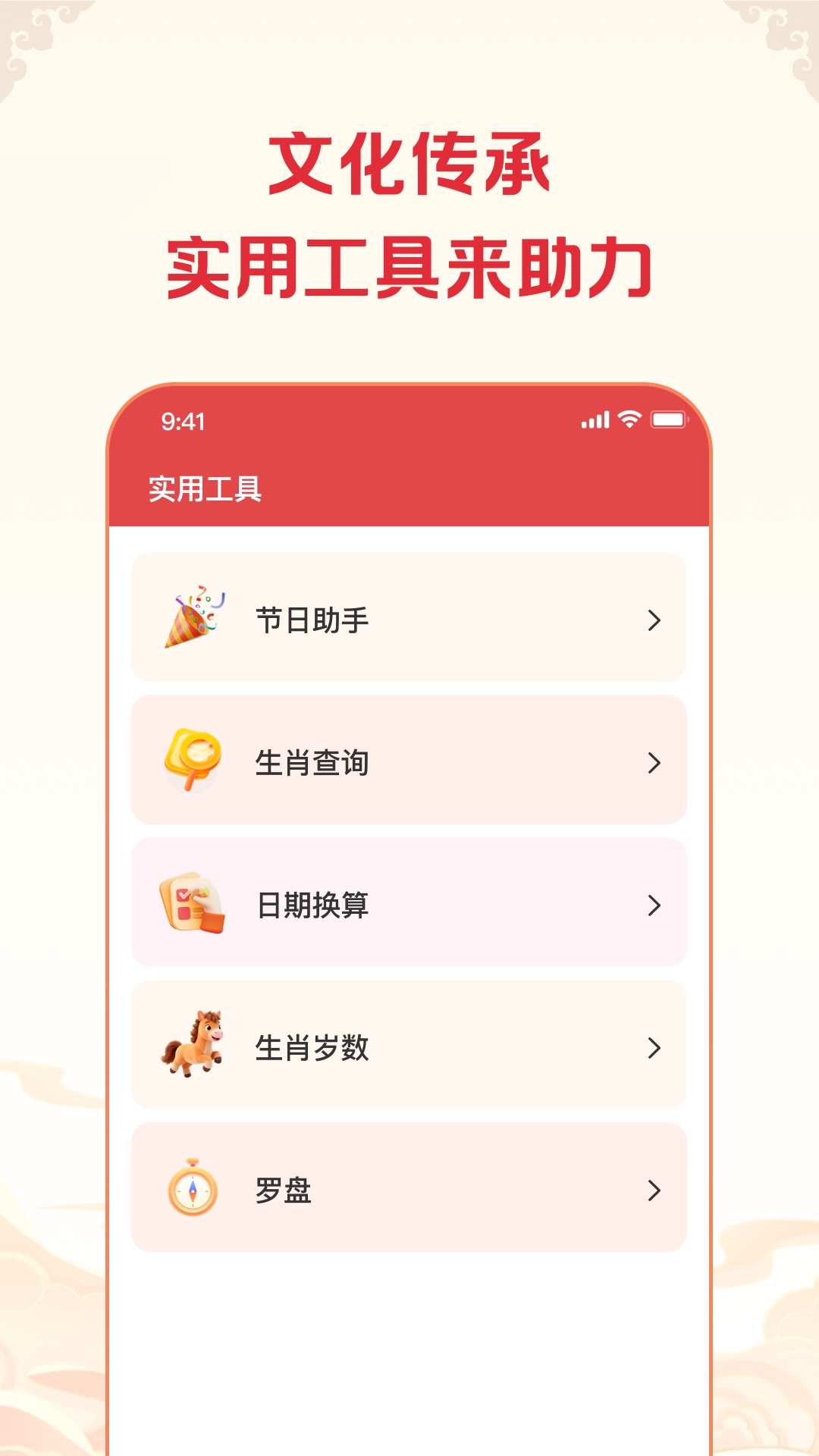Click the compass icon beside 罗盘
819x1456 pixels.
click(x=192, y=1191)
